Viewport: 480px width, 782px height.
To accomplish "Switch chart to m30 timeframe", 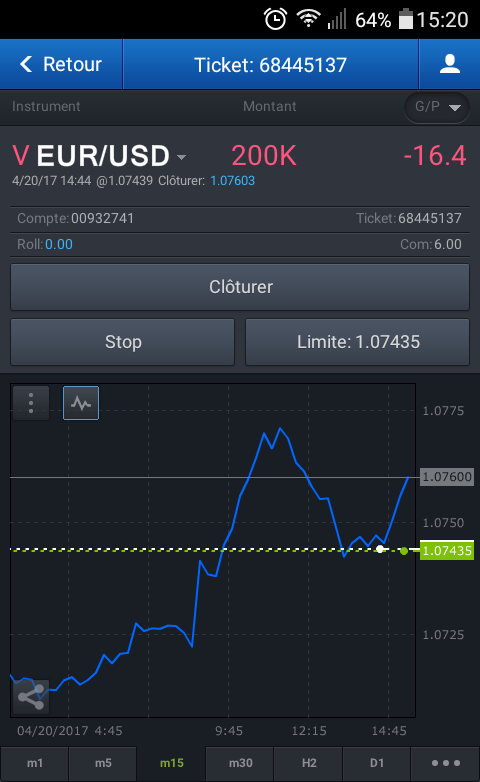I will click(240, 763).
